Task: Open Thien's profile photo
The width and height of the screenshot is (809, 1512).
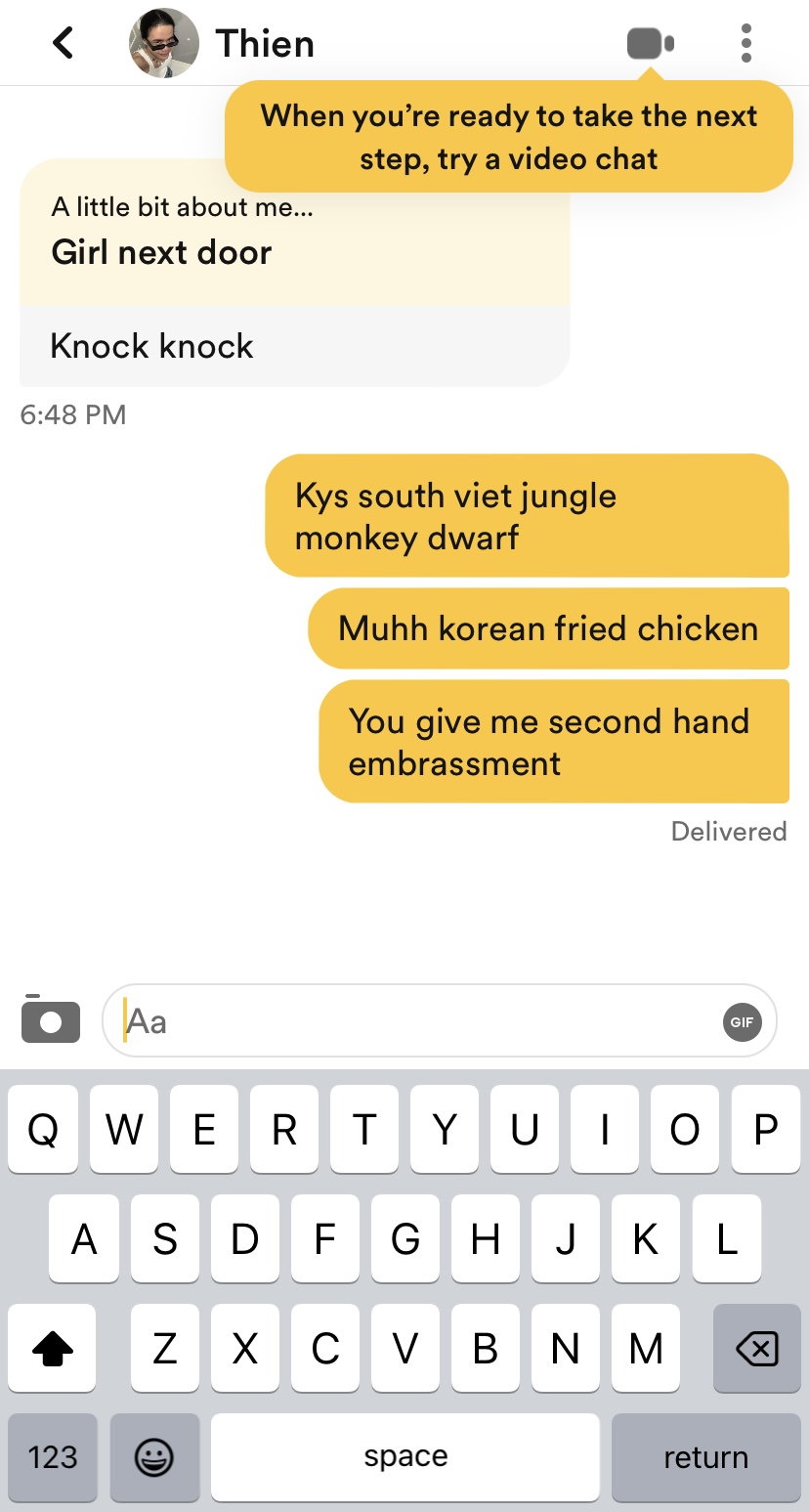Action: (164, 43)
